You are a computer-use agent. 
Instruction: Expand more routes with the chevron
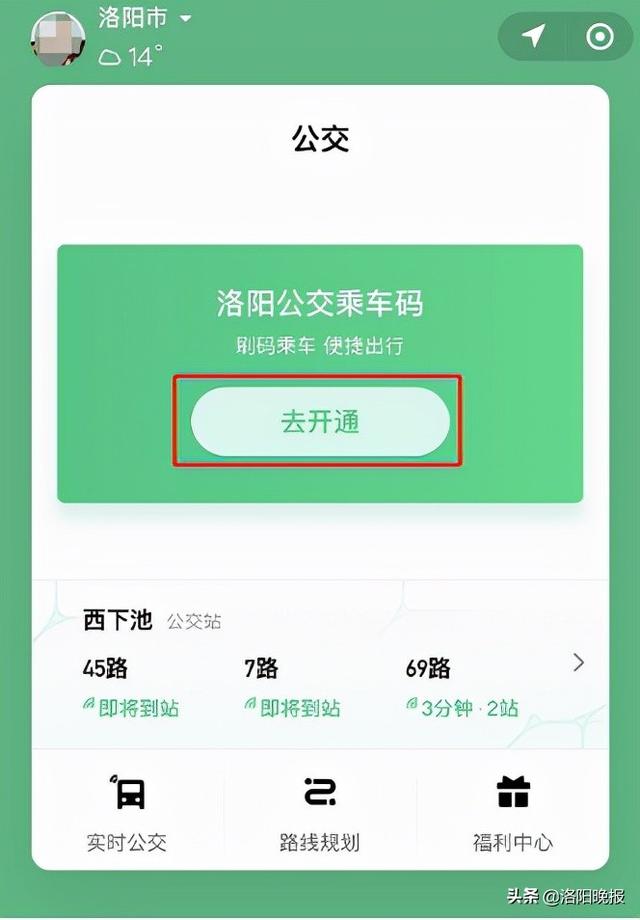tap(578, 662)
